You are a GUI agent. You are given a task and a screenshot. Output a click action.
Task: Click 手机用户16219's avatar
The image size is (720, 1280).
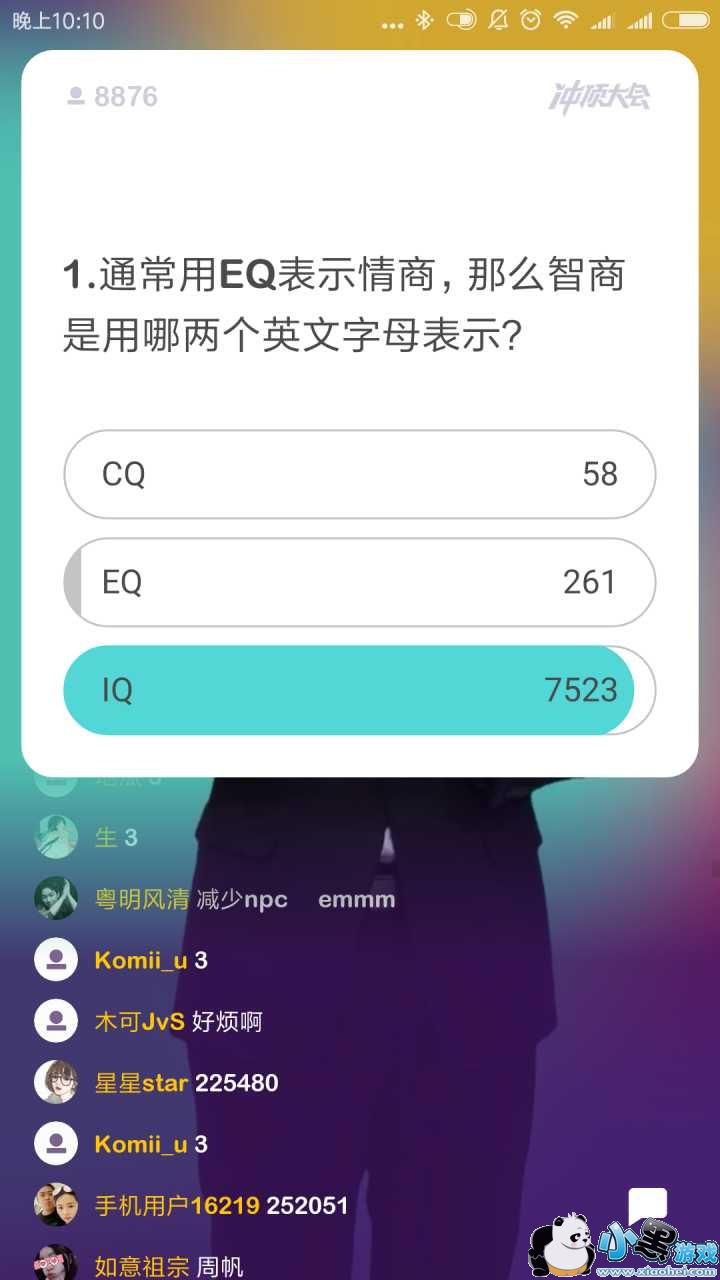pos(56,1206)
